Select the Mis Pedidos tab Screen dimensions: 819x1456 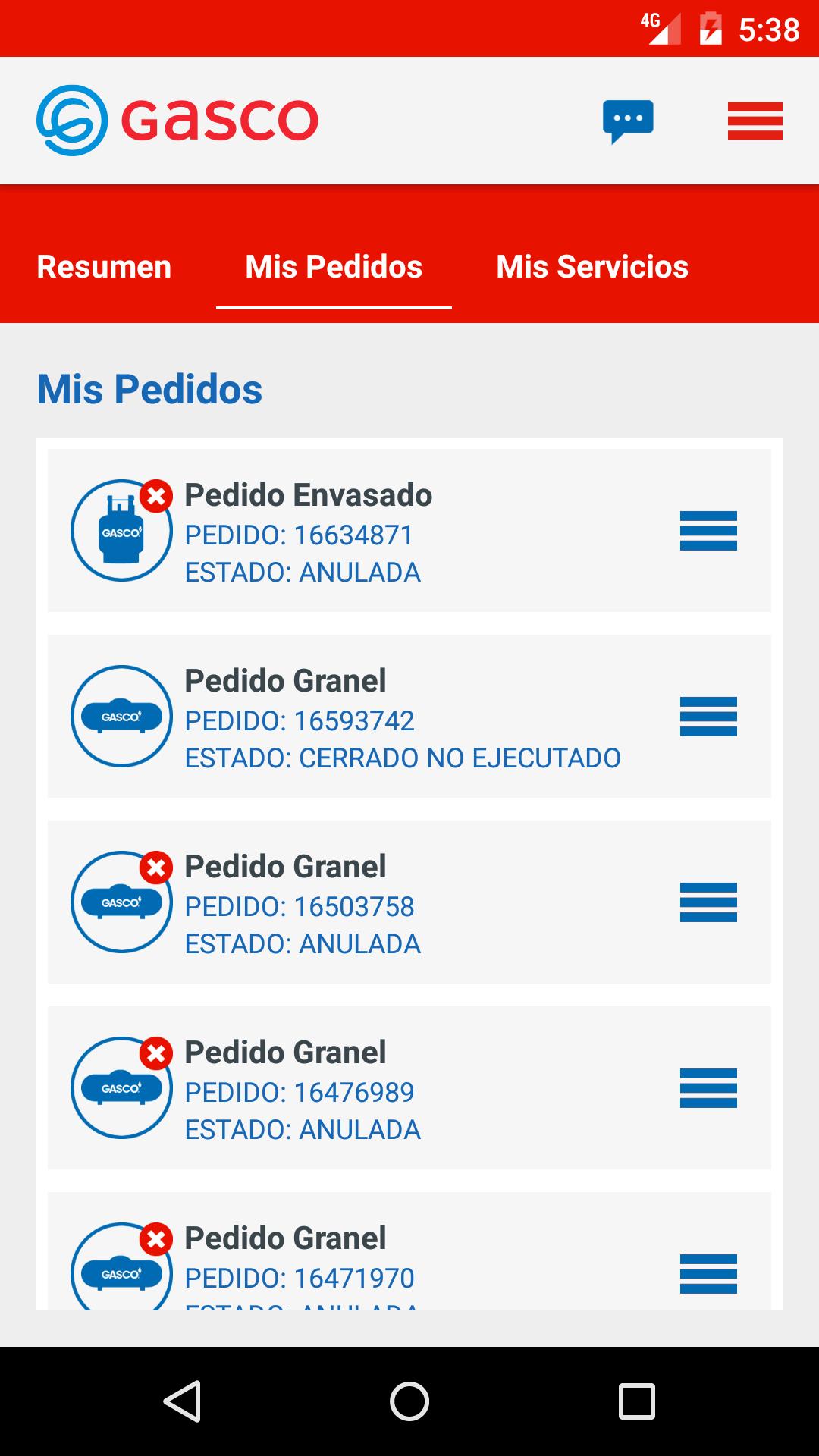coord(334,267)
